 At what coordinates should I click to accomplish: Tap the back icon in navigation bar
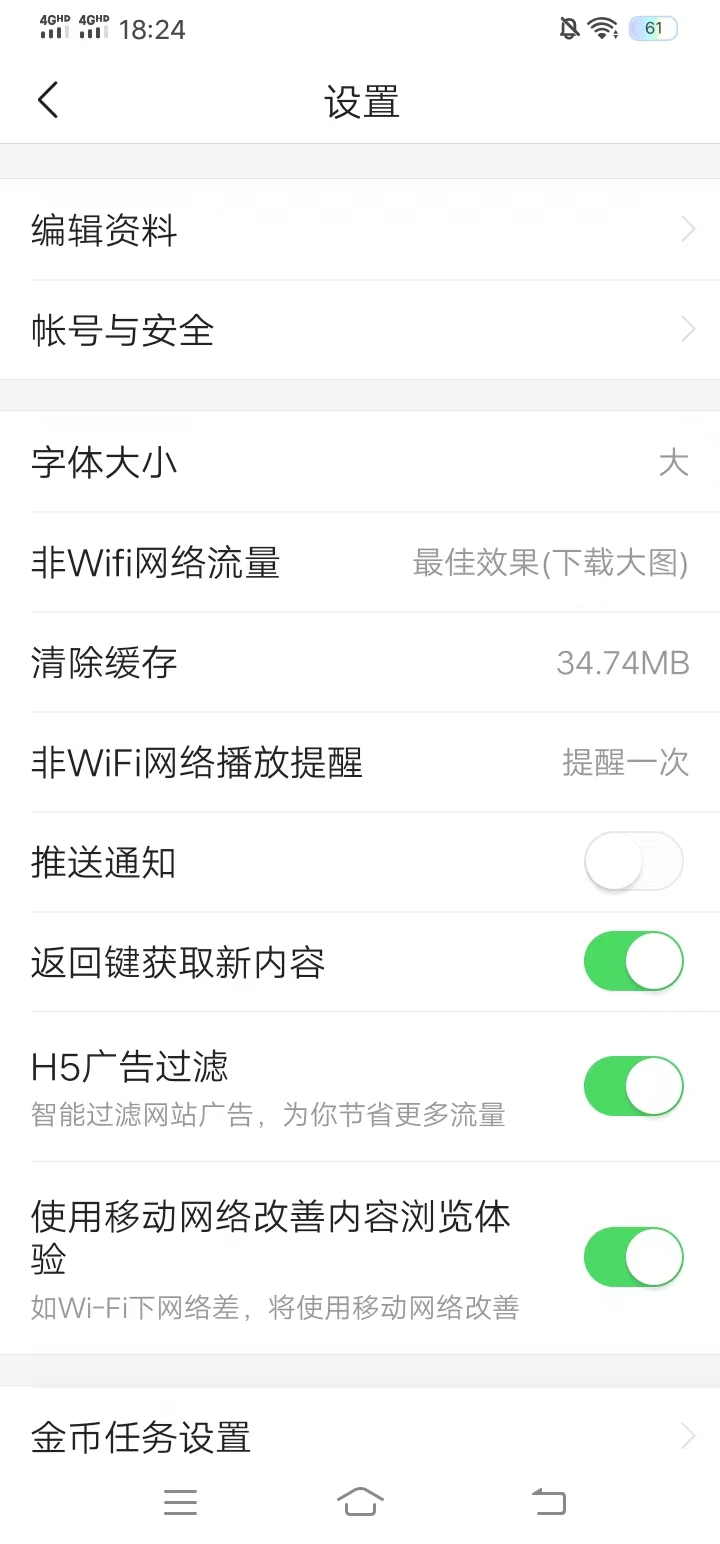coord(547,1501)
